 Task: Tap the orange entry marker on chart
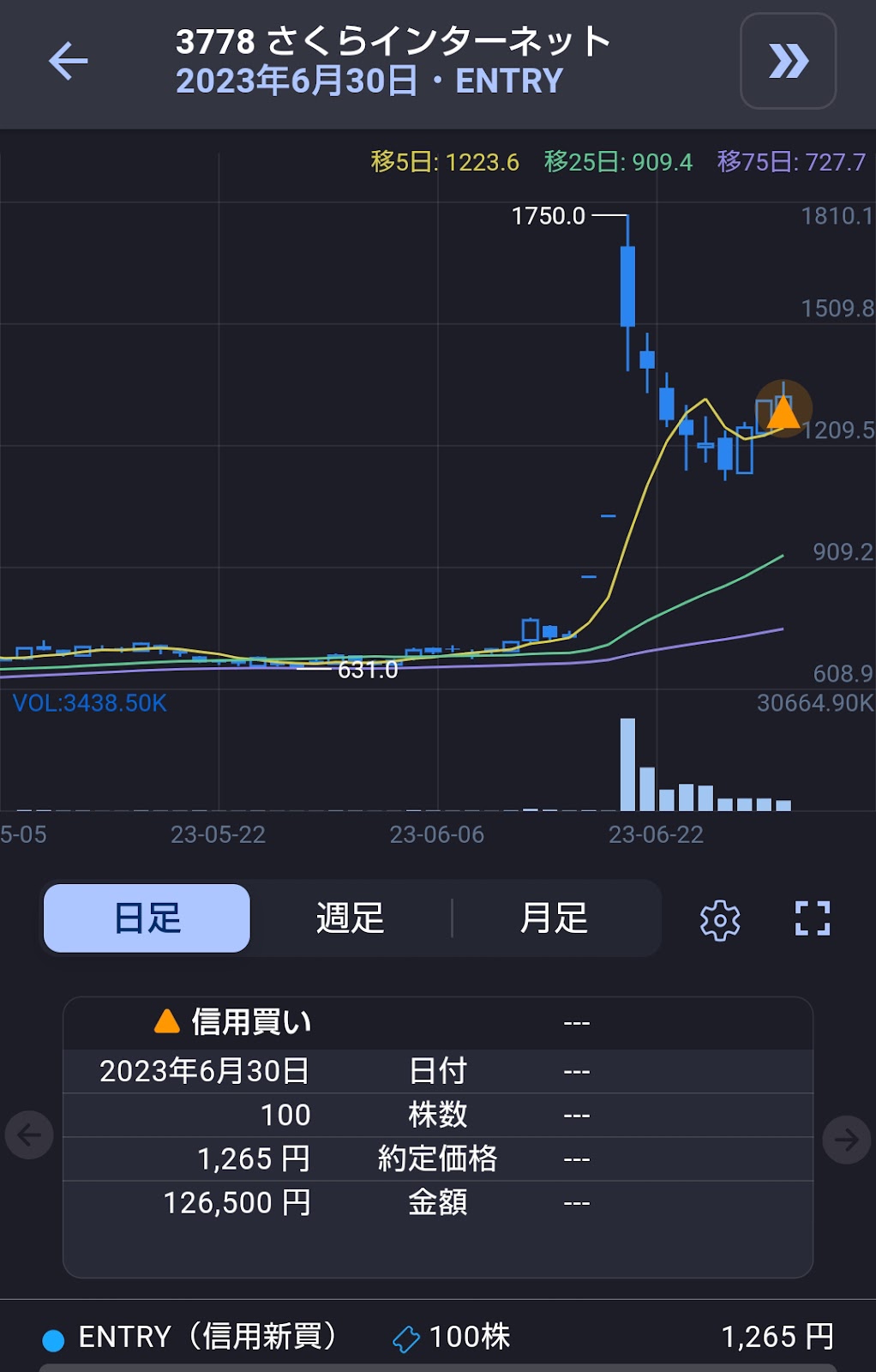point(783,410)
